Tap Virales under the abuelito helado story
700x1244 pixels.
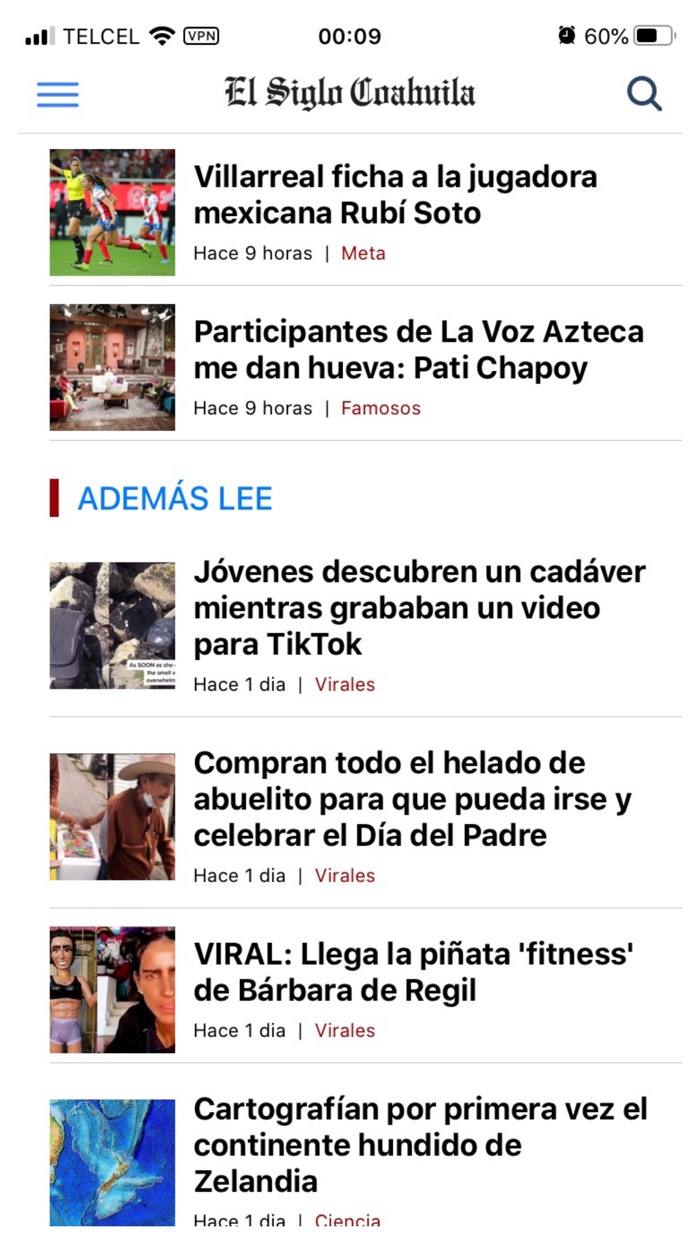coord(345,876)
